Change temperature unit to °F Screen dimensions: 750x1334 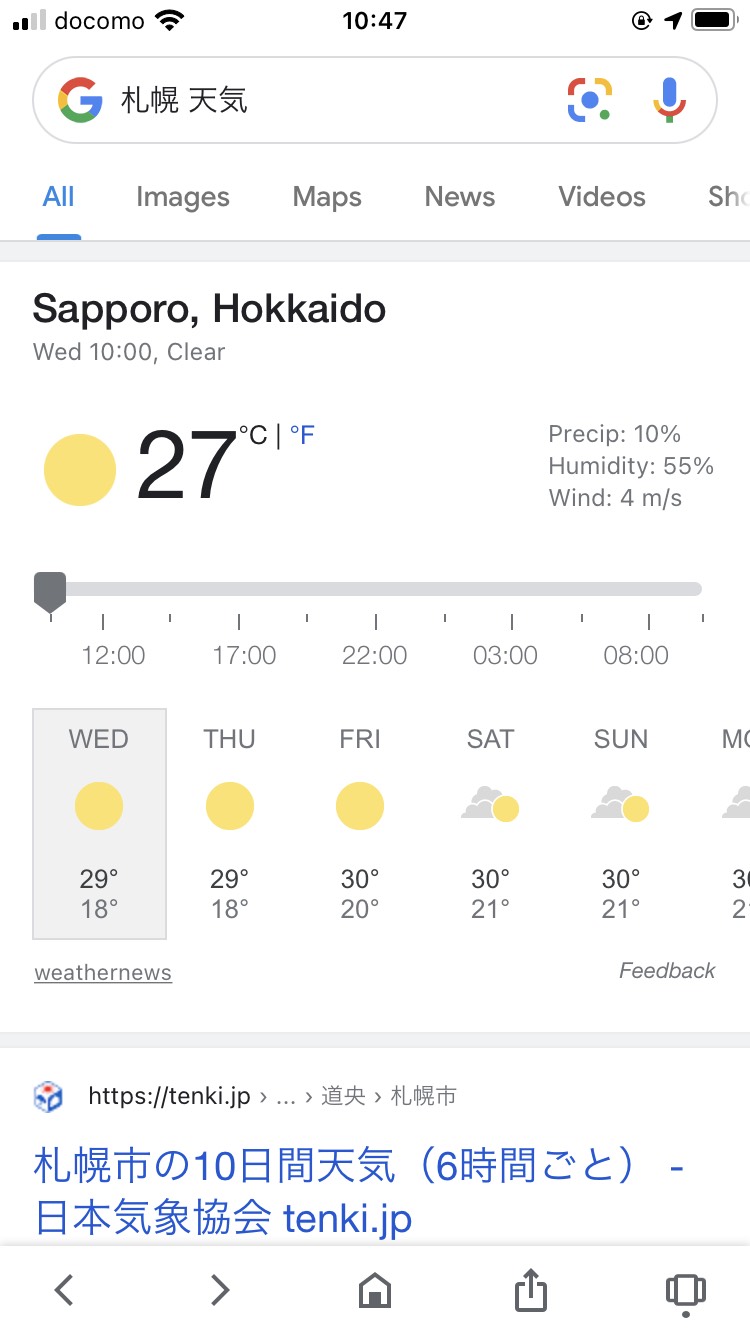(302, 436)
